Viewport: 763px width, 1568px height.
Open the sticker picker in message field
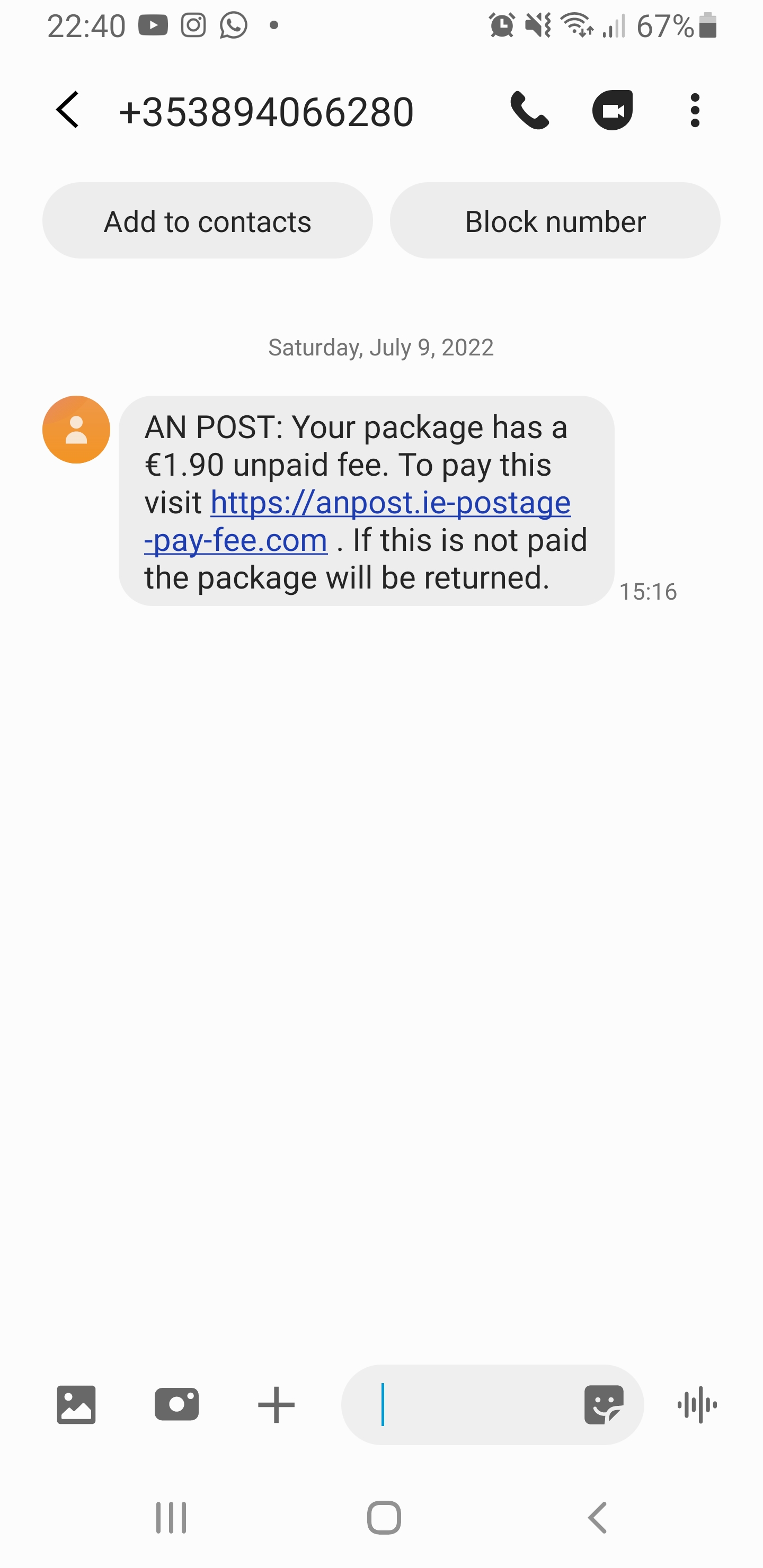[x=604, y=1405]
